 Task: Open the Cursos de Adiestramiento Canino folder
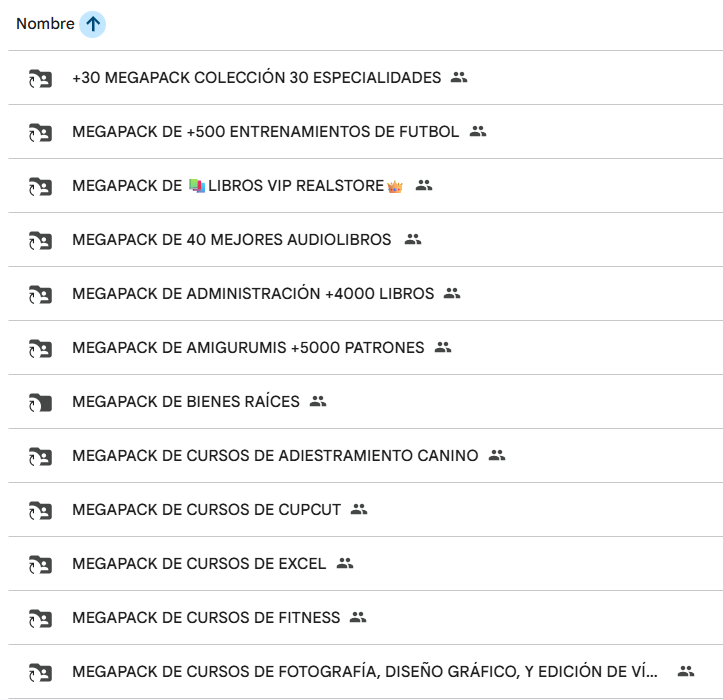[275, 456]
